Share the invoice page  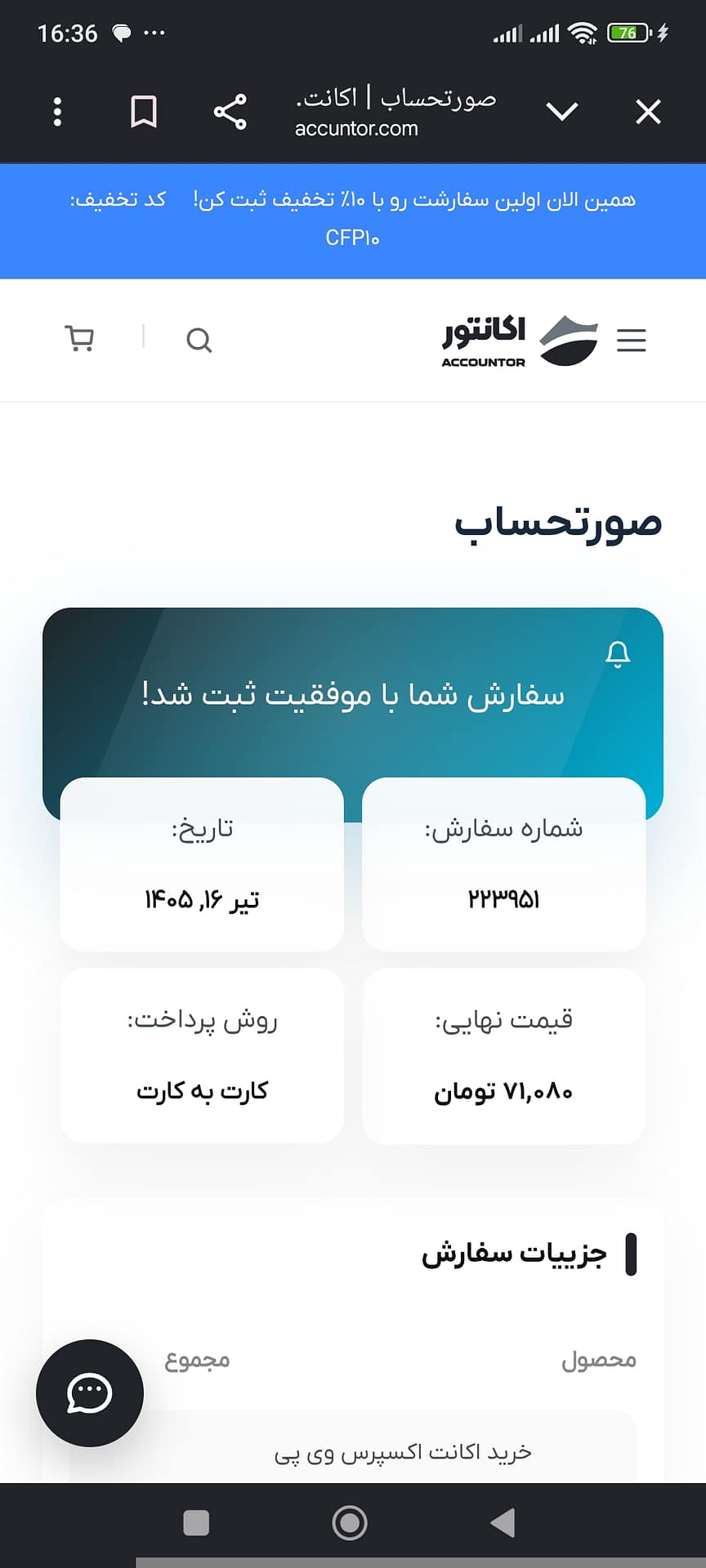pos(230,112)
